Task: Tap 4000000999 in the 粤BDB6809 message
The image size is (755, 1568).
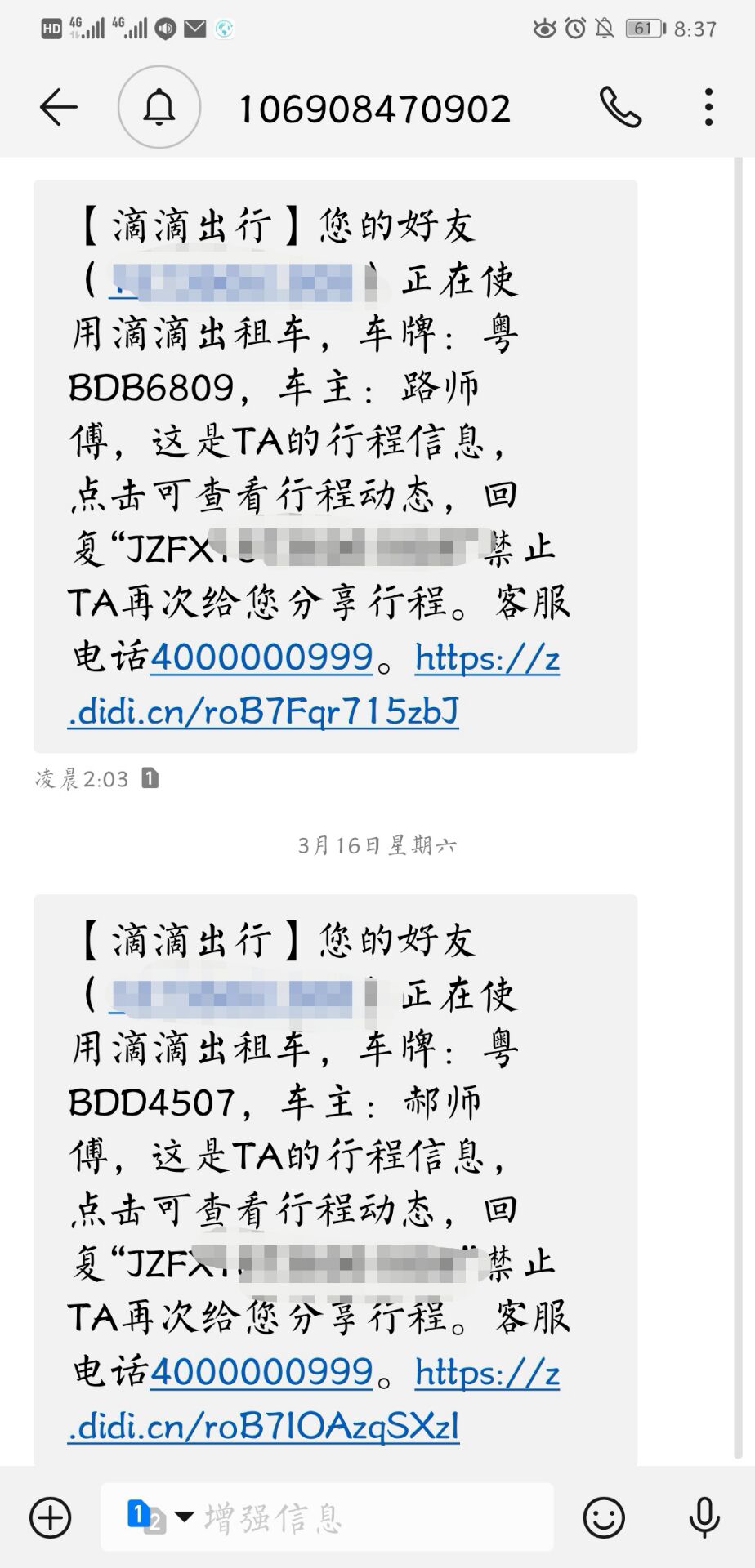Action: 261,657
